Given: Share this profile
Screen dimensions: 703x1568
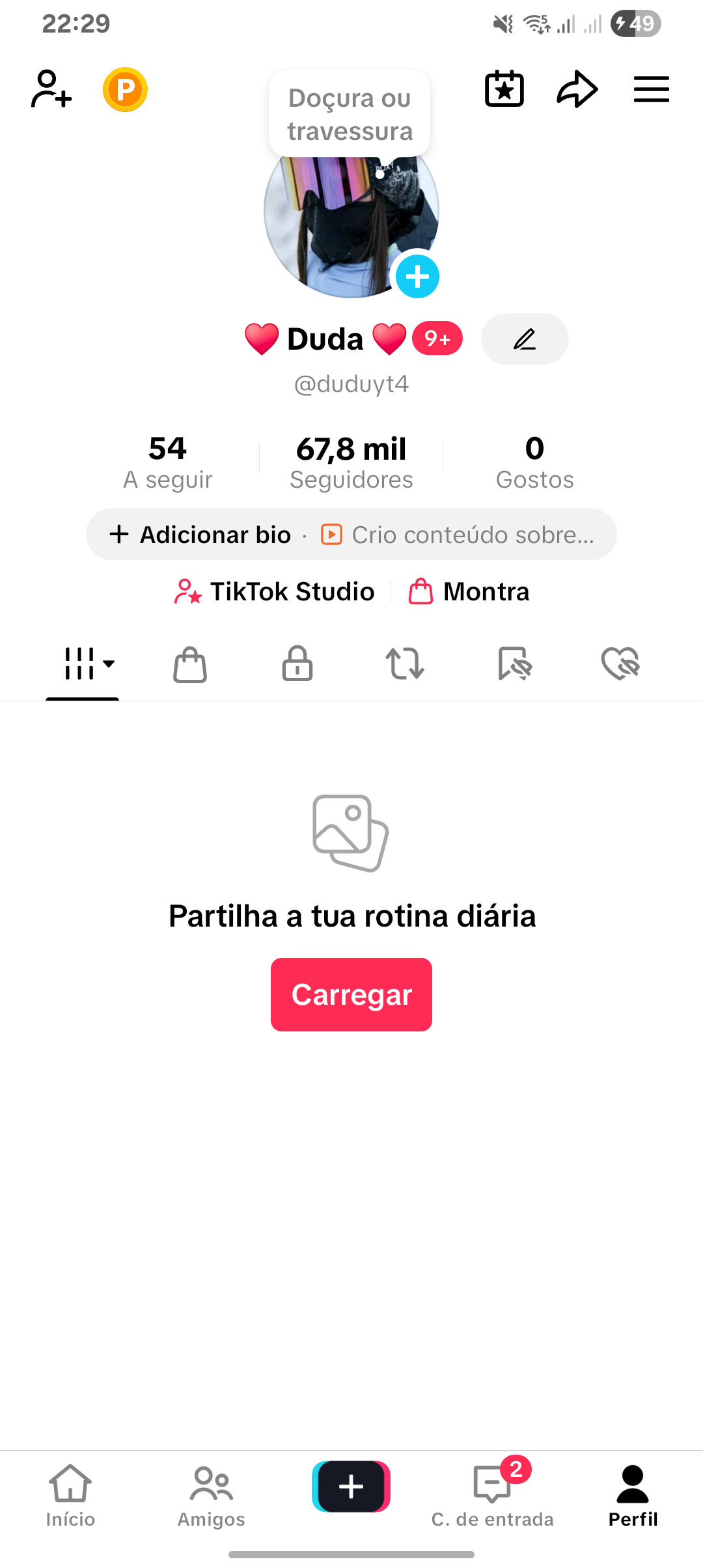Looking at the screenshot, I should (x=577, y=89).
